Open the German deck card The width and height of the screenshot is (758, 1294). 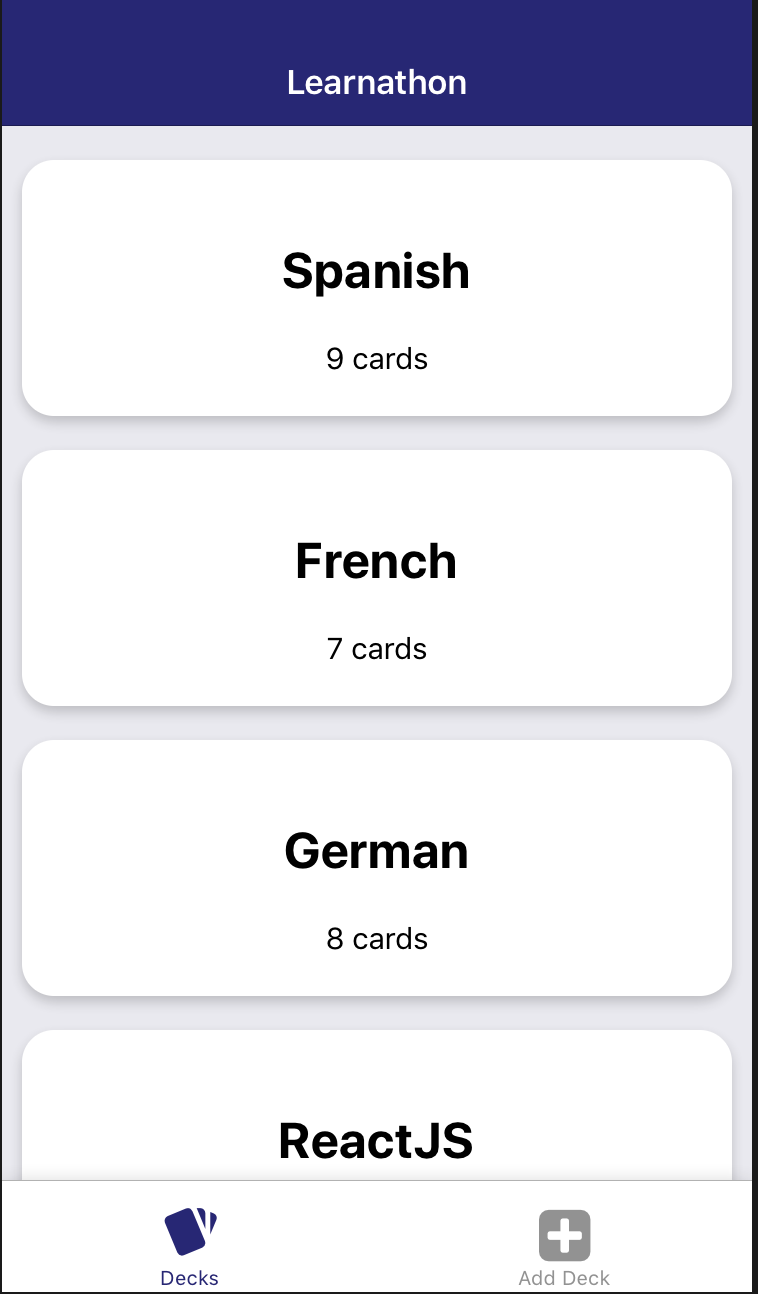[377, 868]
